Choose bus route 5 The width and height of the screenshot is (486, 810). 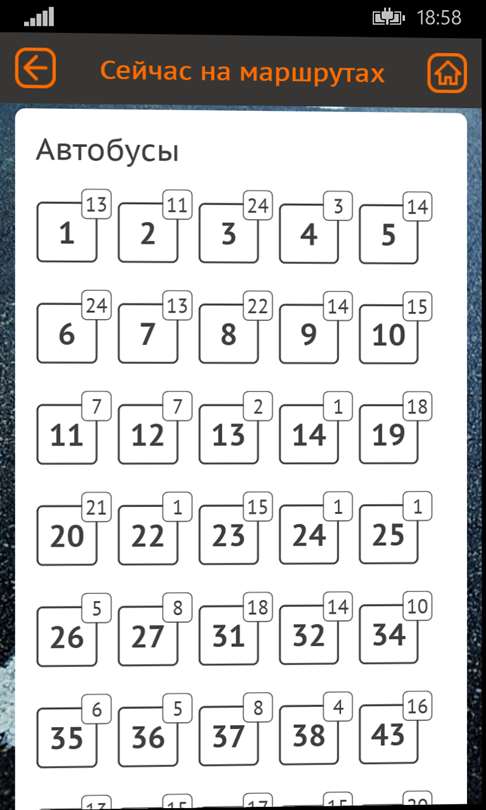388,235
